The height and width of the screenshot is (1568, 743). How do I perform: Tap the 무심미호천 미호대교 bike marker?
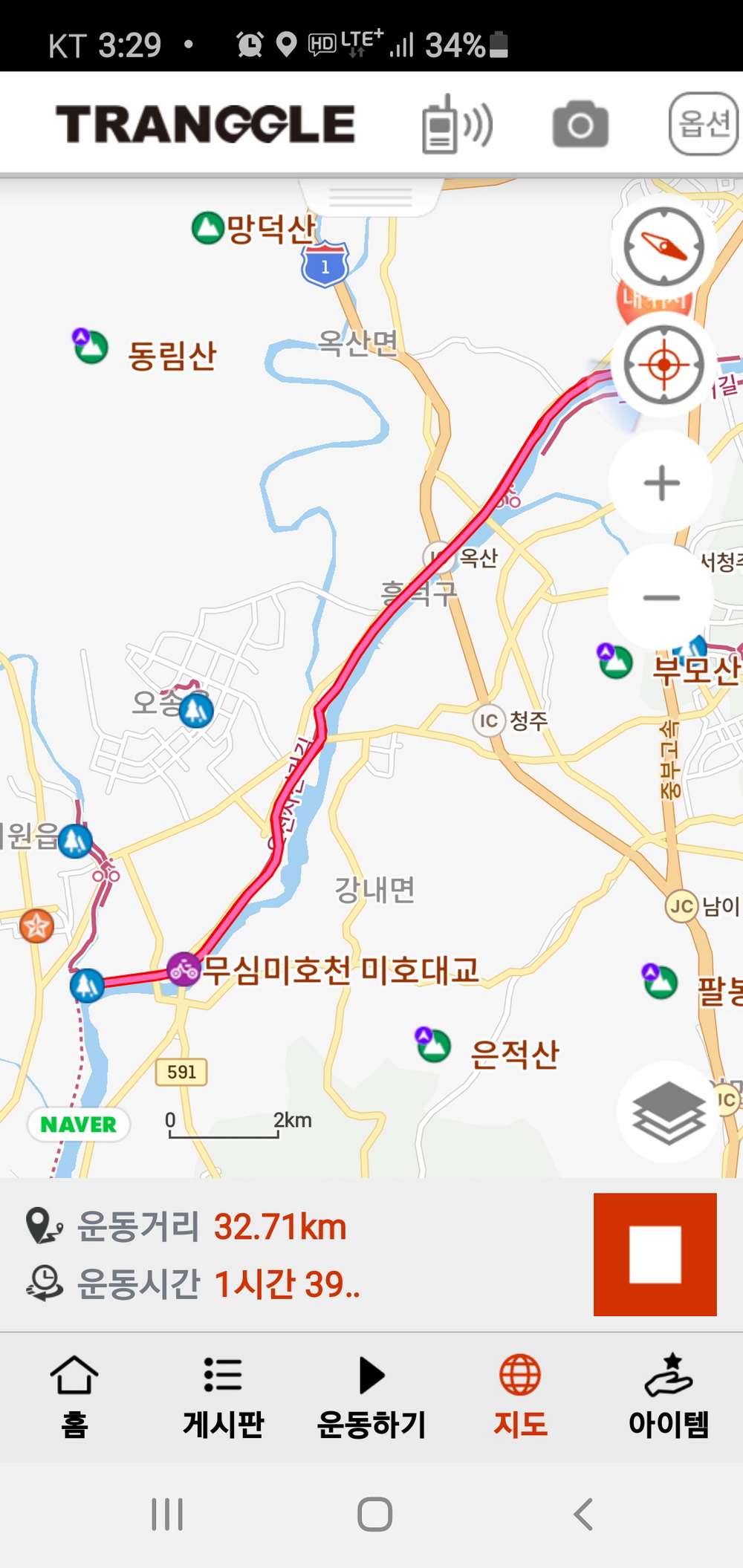click(184, 969)
